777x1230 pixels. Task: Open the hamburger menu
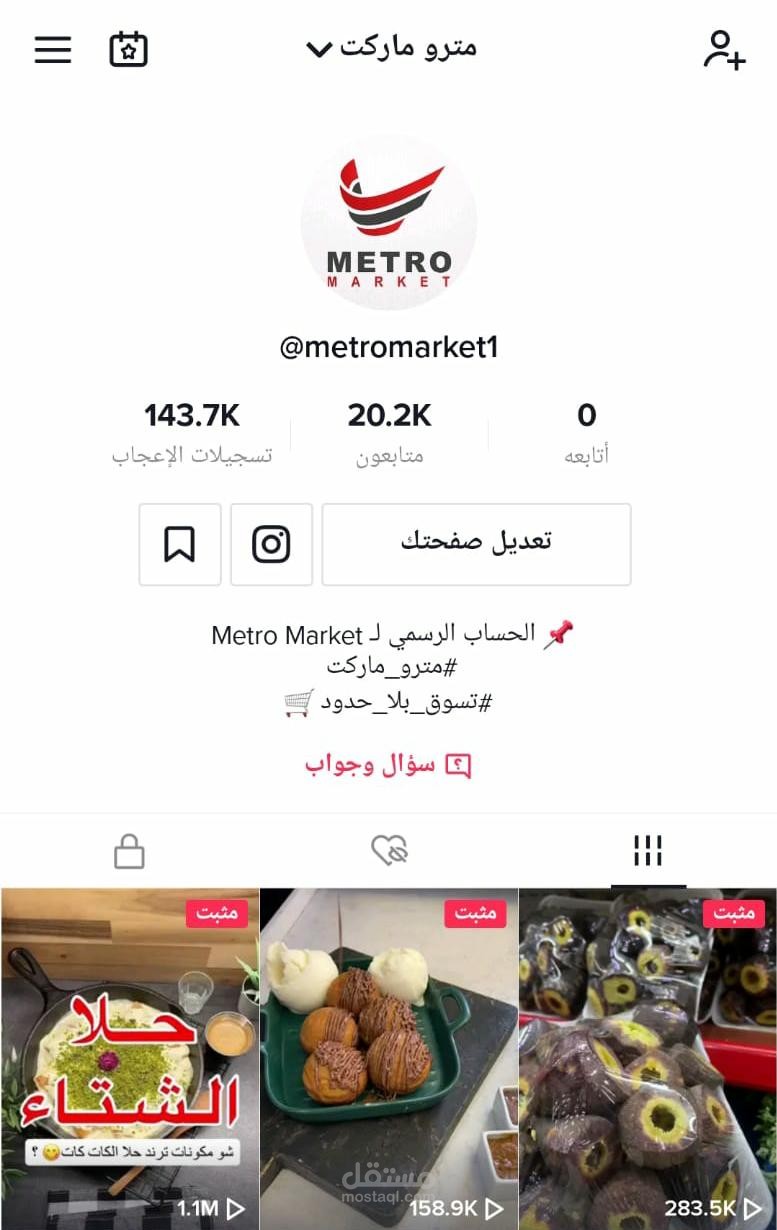53,49
